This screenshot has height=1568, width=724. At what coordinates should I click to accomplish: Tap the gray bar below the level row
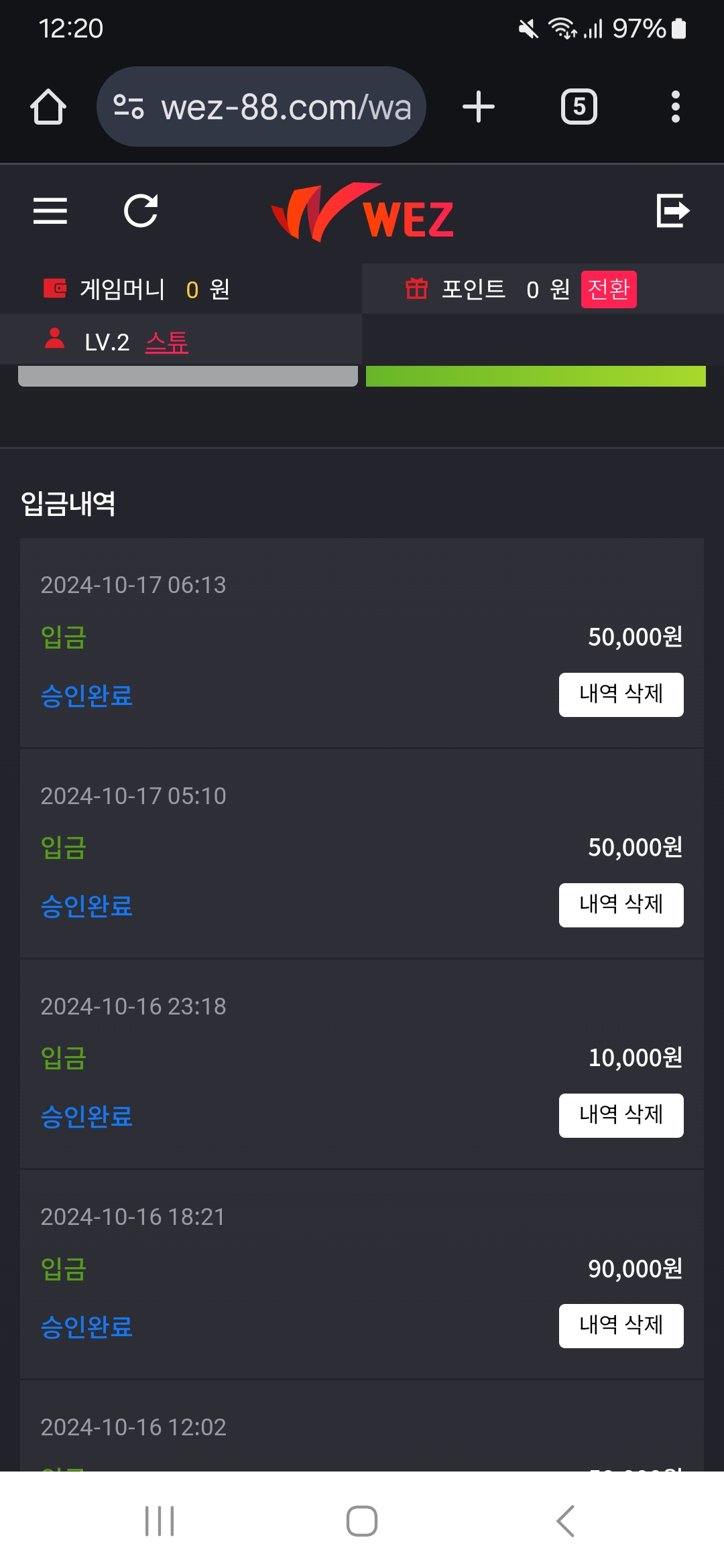188,376
